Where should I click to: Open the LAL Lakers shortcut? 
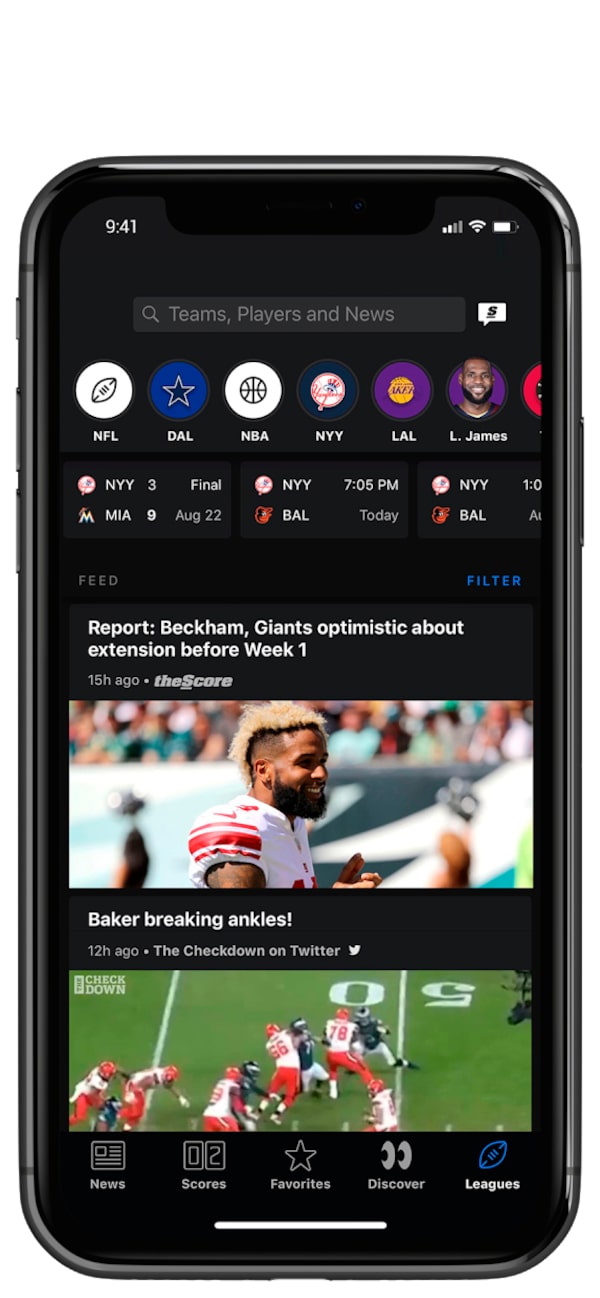[x=403, y=391]
